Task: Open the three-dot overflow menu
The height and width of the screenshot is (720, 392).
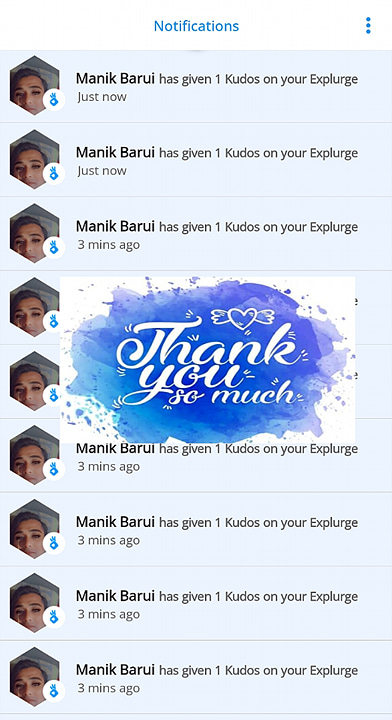Action: [368, 26]
